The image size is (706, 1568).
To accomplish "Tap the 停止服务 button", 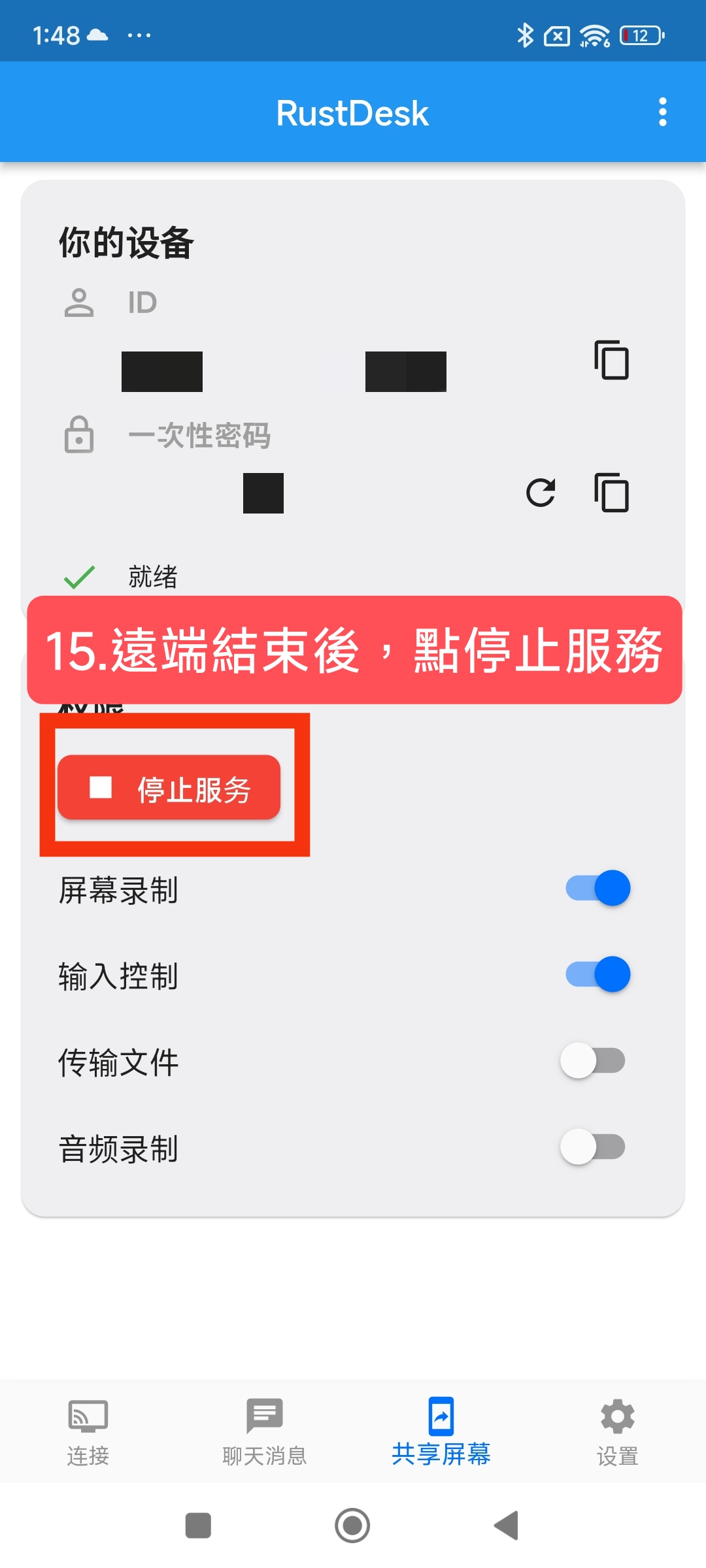I will tap(169, 787).
